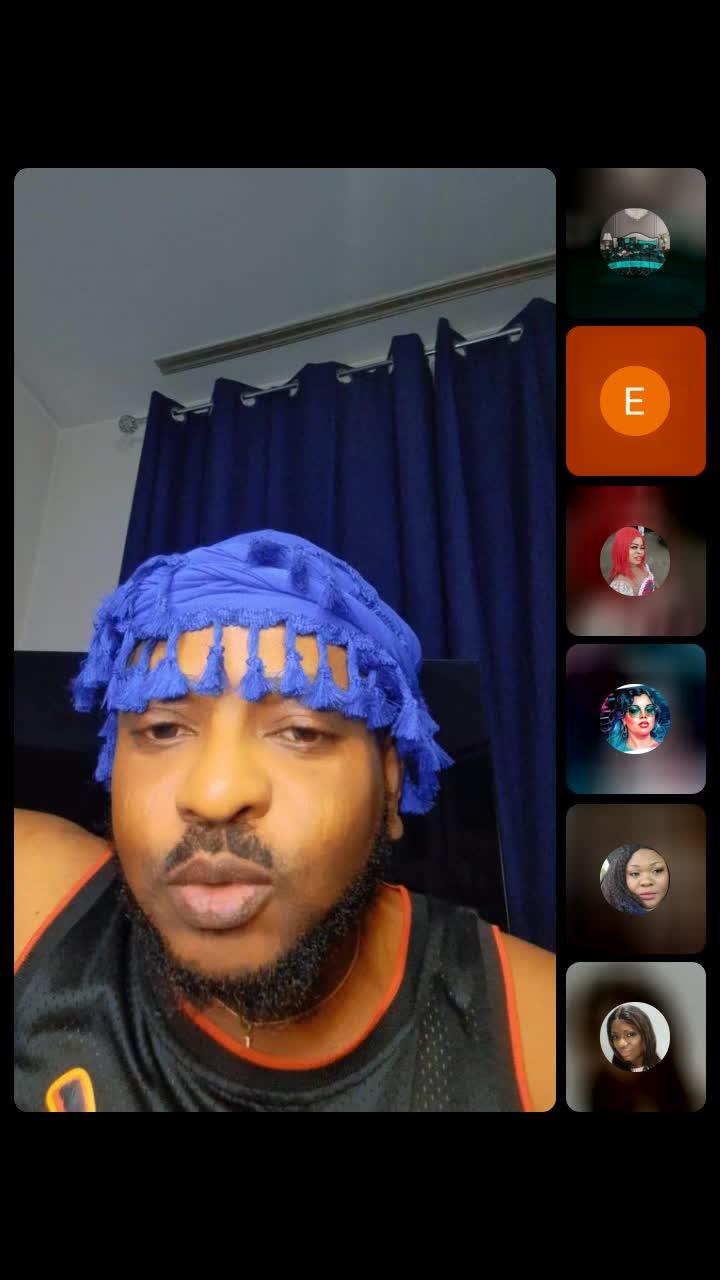Image resolution: width=720 pixels, height=1280 pixels.
Task: Select the participant tile with the curly dark-haired avatar
Action: point(635,879)
